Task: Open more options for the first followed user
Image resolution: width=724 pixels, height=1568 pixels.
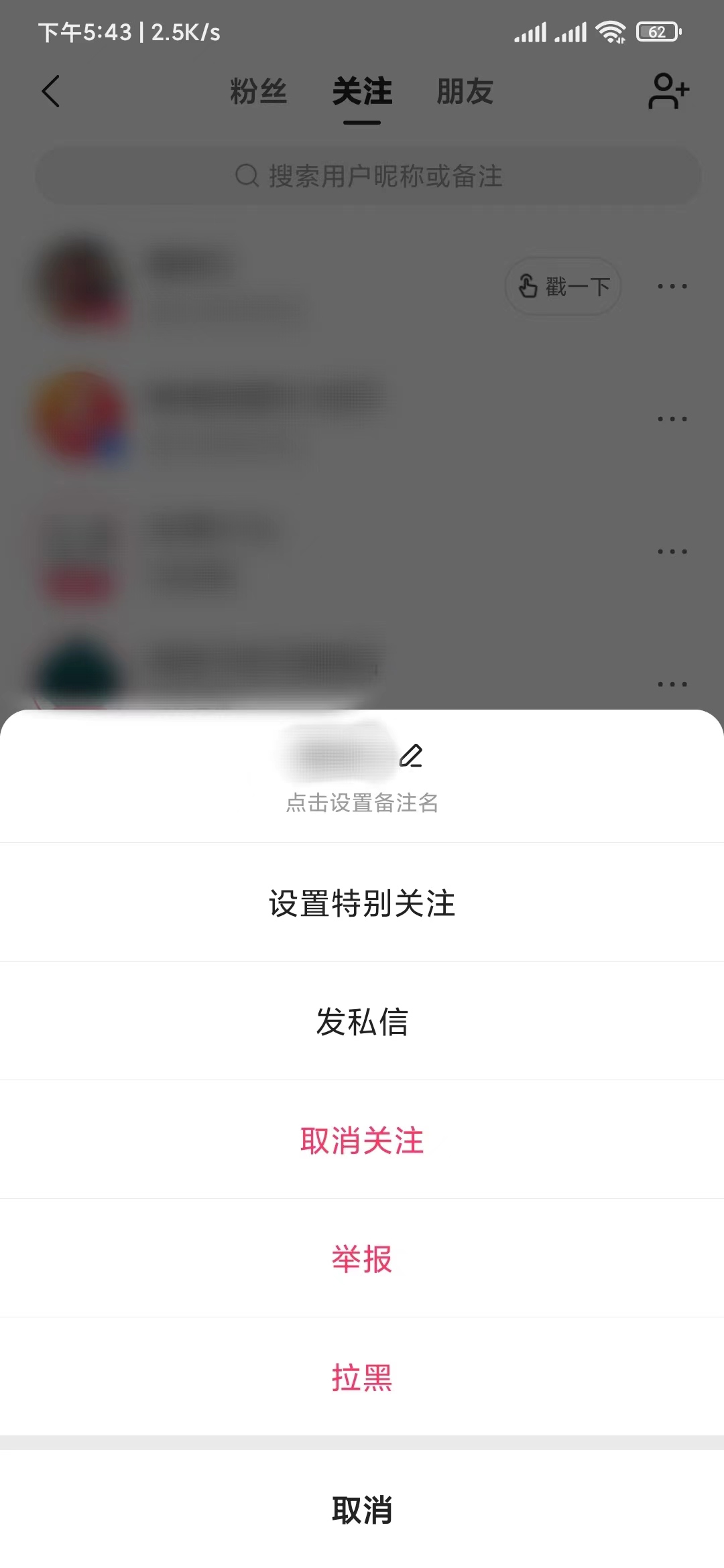Action: point(672,285)
